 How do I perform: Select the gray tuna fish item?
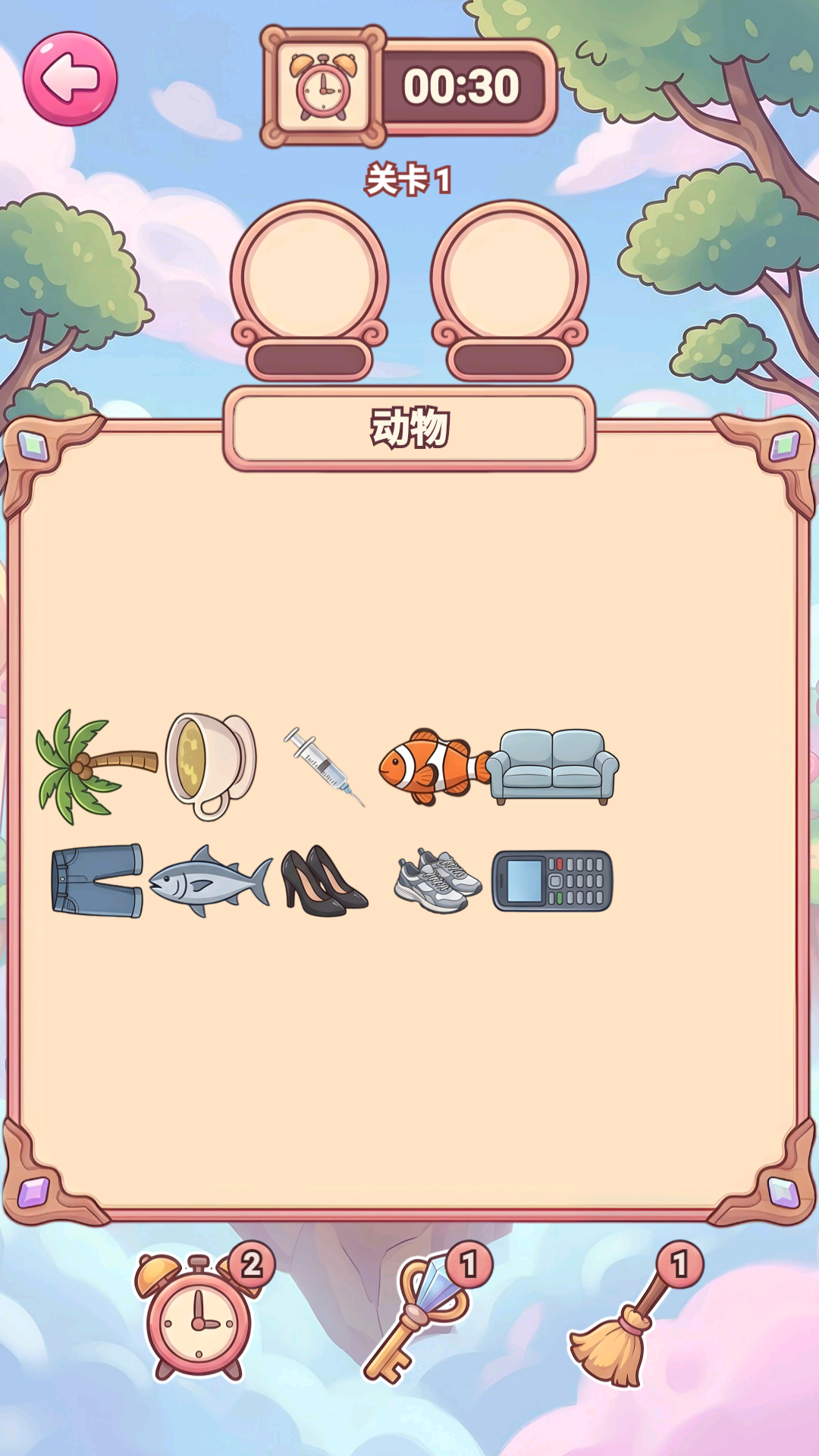[x=210, y=882]
